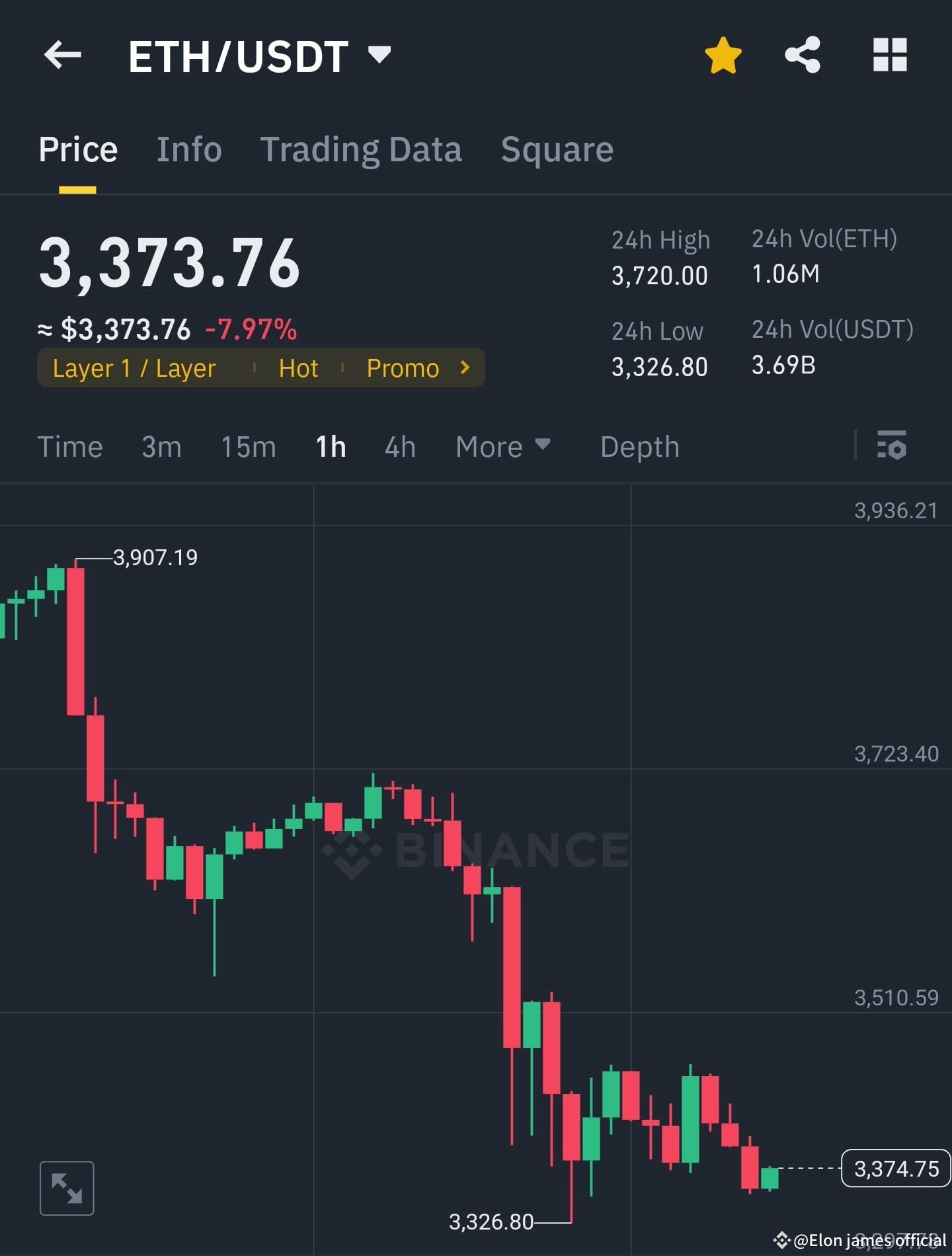
Task: Select the Info tab
Action: [189, 149]
